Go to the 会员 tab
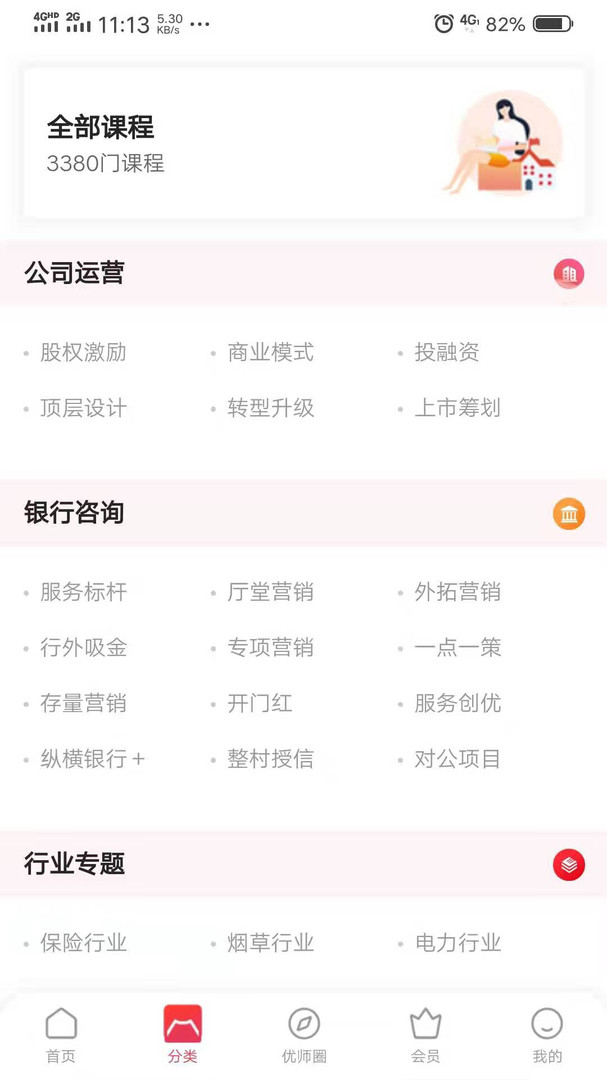 [425, 1034]
